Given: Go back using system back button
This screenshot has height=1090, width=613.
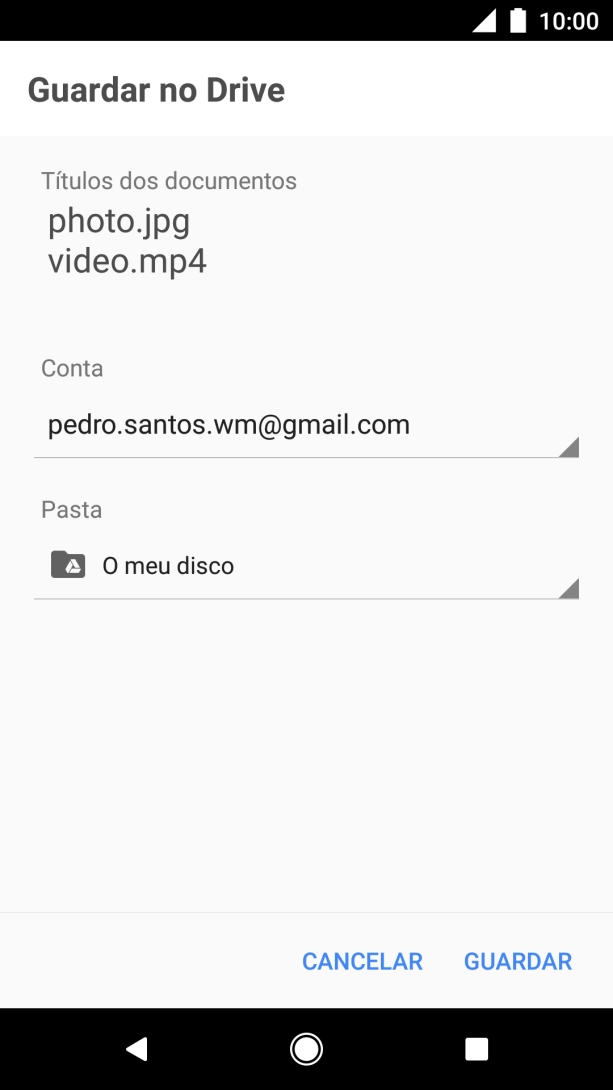Looking at the screenshot, I should [137, 1048].
